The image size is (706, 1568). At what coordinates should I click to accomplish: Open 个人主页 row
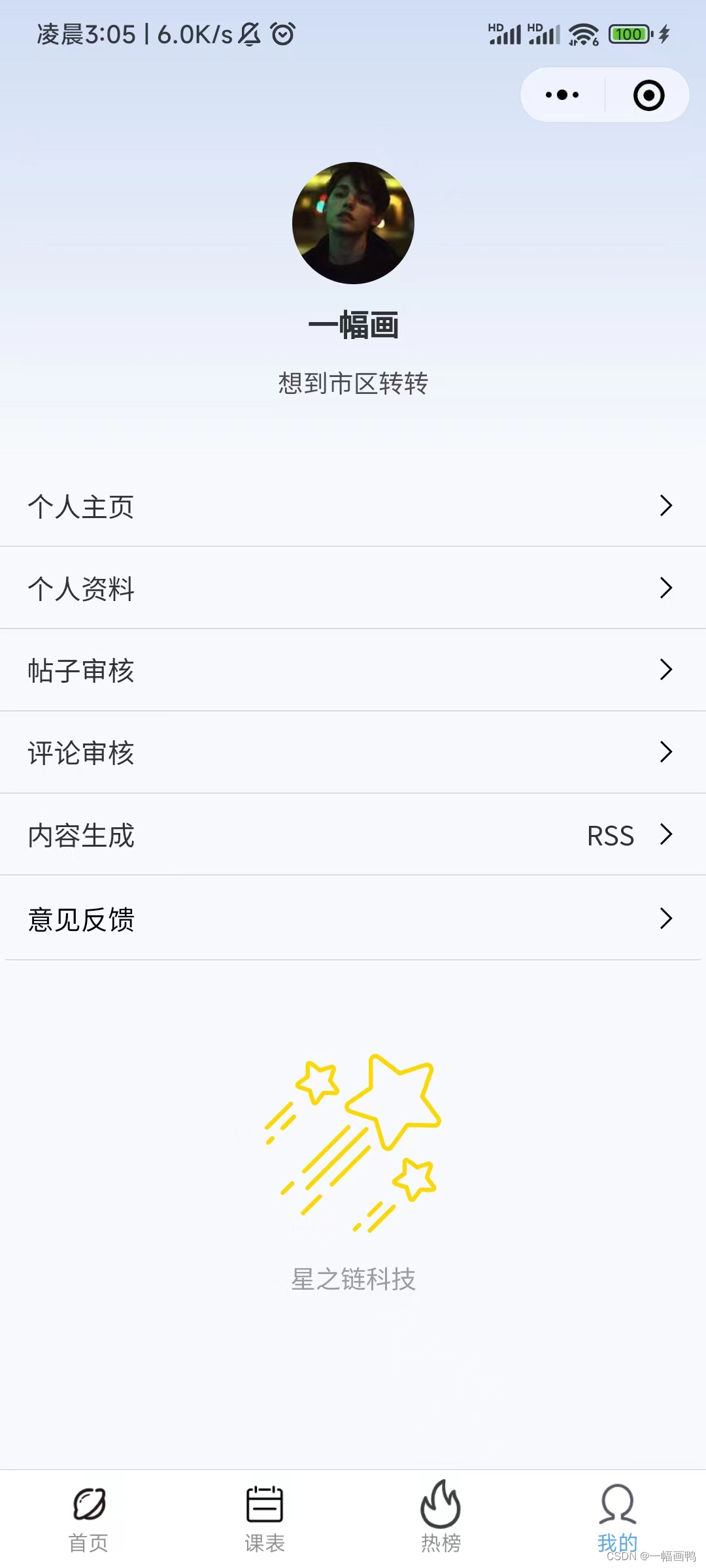click(353, 506)
